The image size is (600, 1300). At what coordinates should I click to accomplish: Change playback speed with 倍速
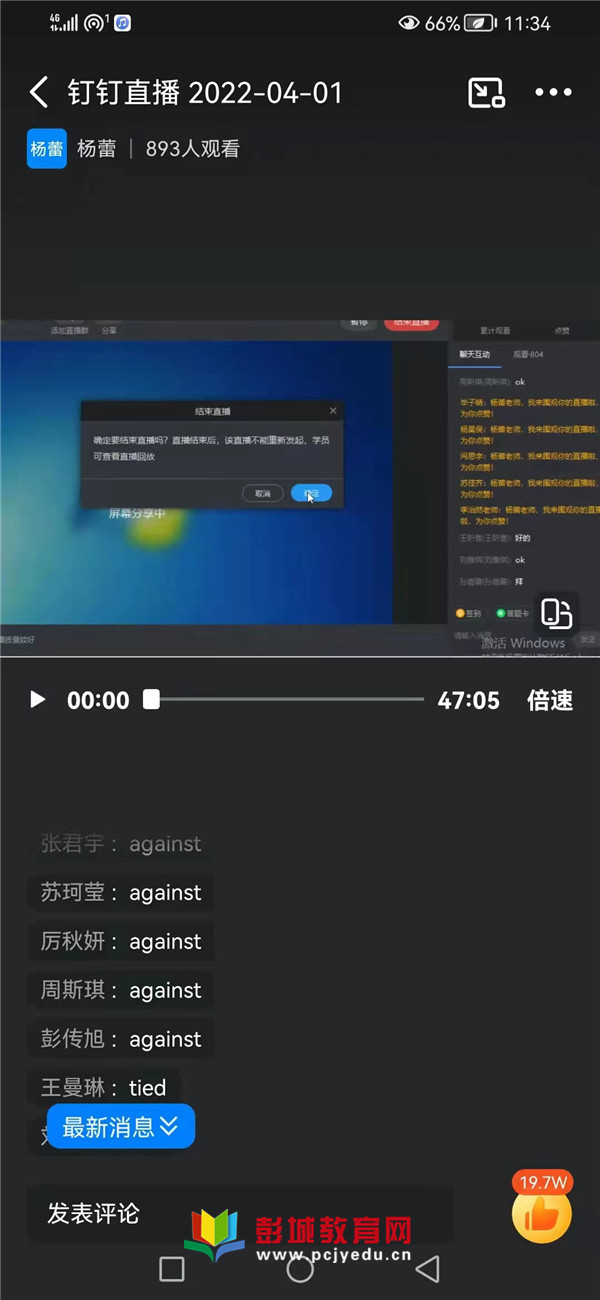550,700
